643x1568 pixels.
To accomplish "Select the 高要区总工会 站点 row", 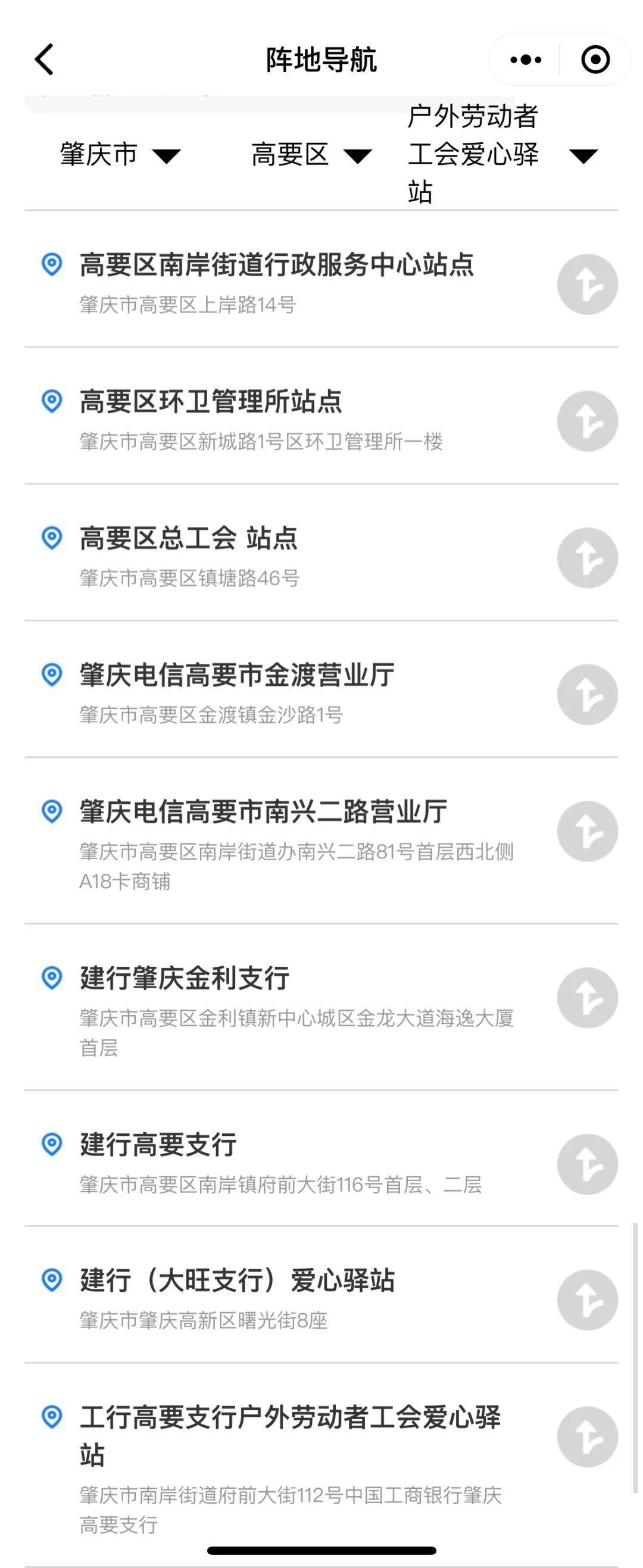I will coord(188,539).
